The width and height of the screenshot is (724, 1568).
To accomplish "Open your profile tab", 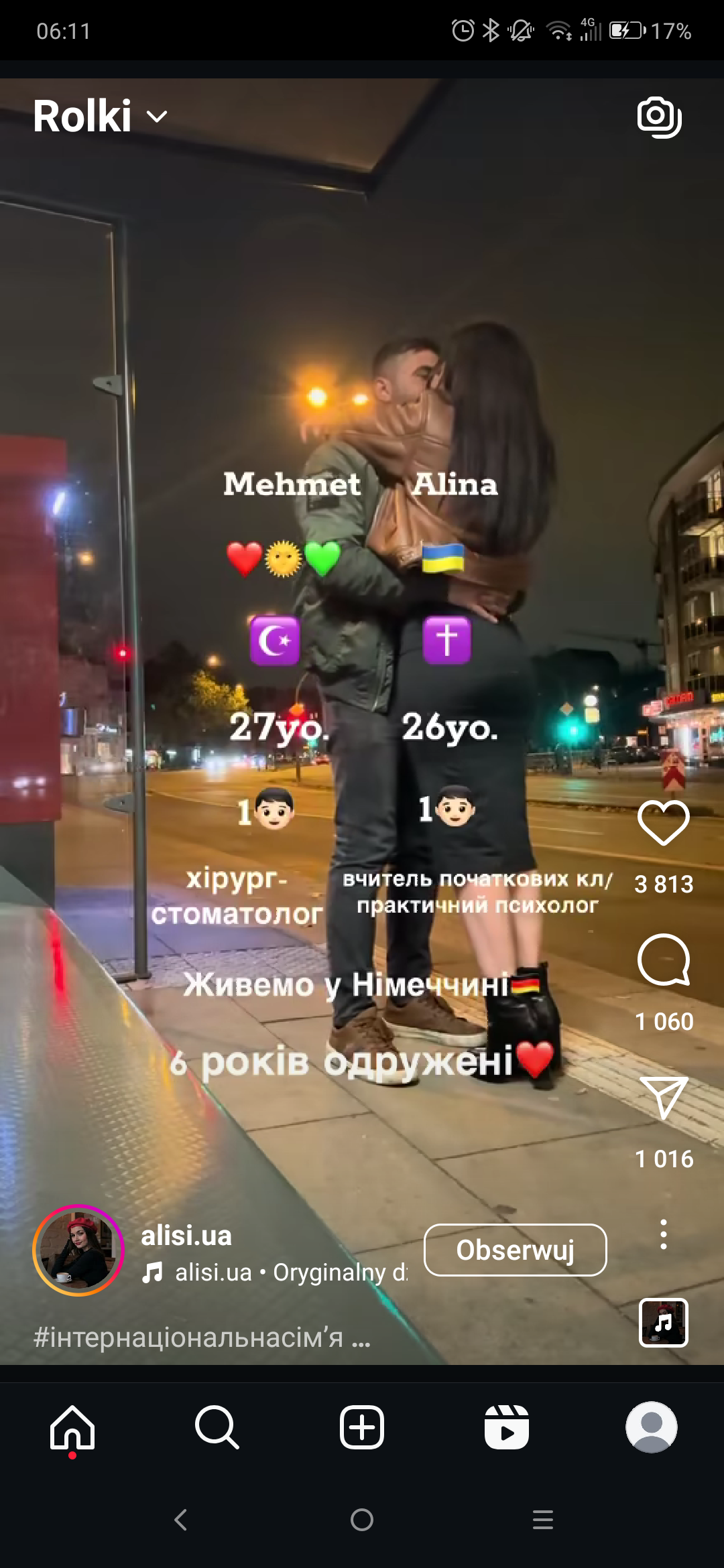I will point(651,1427).
